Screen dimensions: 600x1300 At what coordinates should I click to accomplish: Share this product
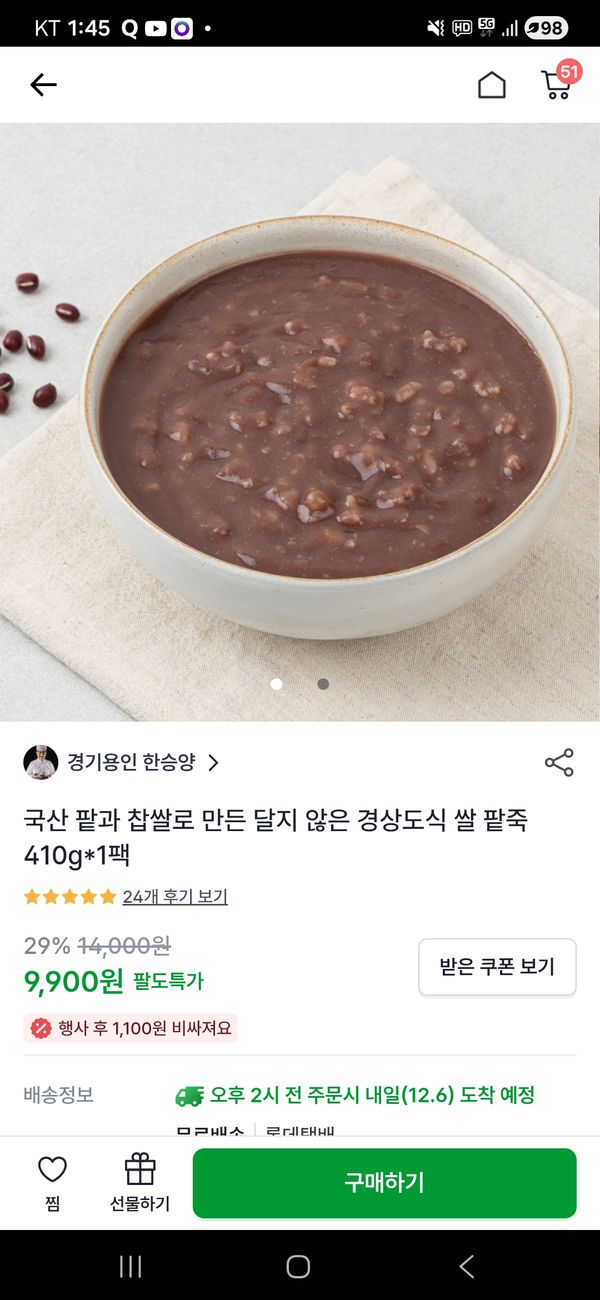(559, 763)
